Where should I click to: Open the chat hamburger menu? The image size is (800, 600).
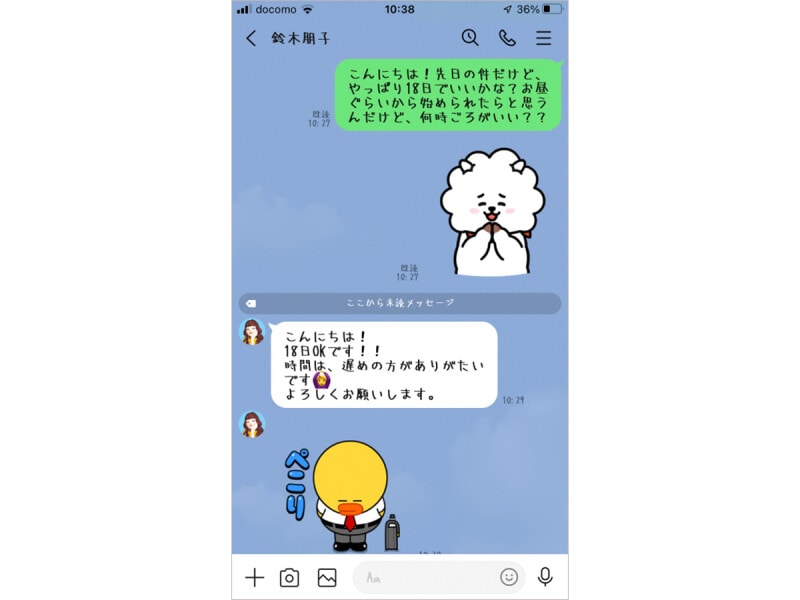click(543, 38)
